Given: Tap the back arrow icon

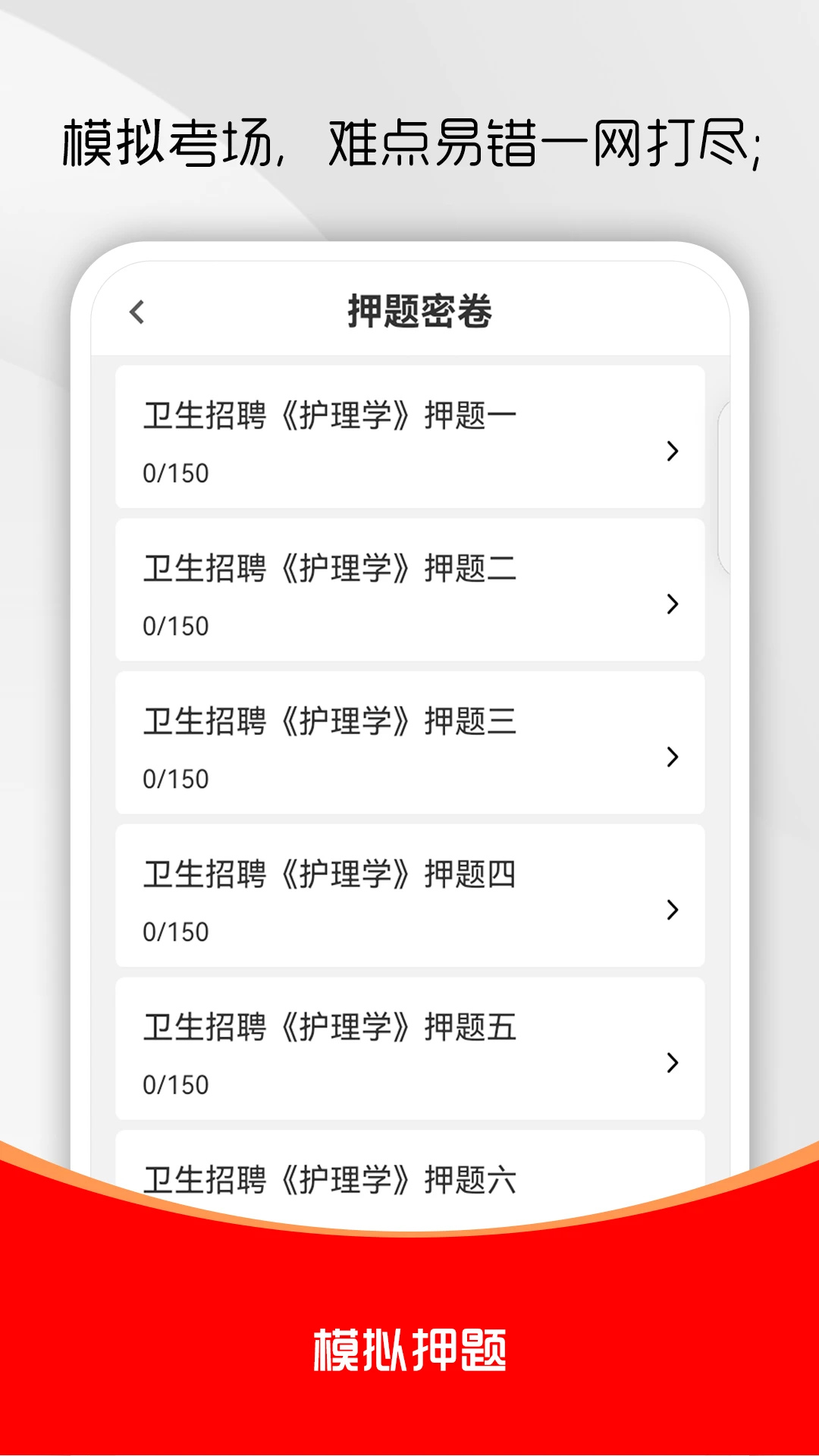Looking at the screenshot, I should (138, 312).
